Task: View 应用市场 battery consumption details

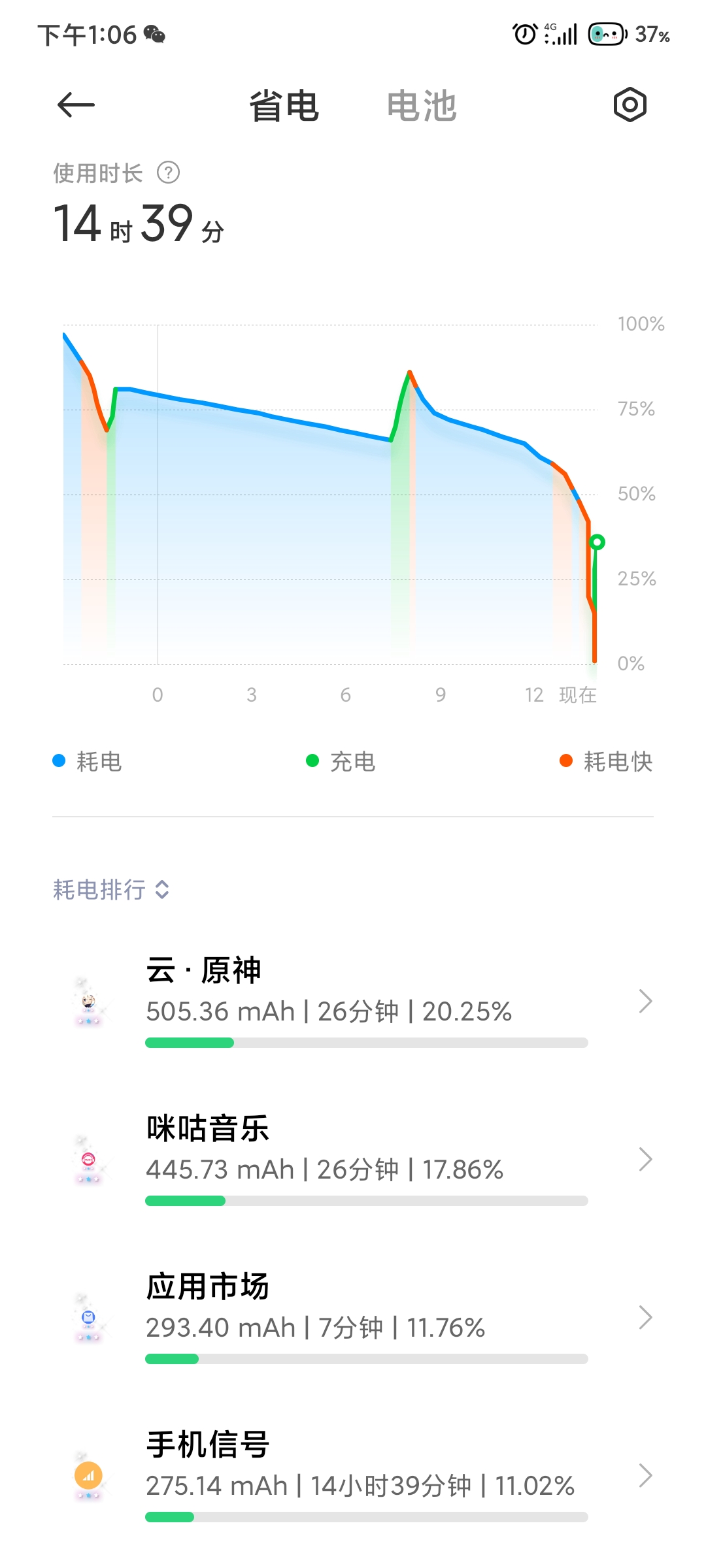Action: (x=353, y=1317)
